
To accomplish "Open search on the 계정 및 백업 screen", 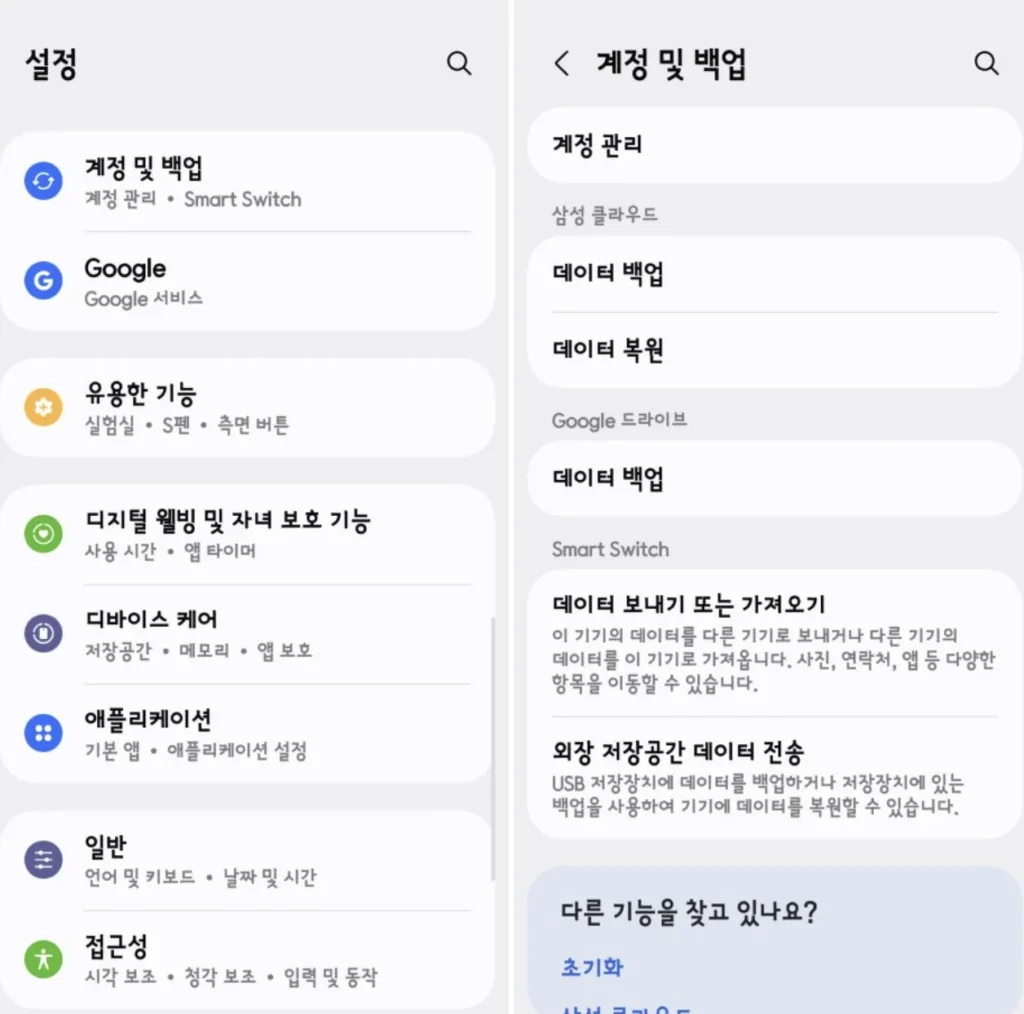I will pos(986,63).
